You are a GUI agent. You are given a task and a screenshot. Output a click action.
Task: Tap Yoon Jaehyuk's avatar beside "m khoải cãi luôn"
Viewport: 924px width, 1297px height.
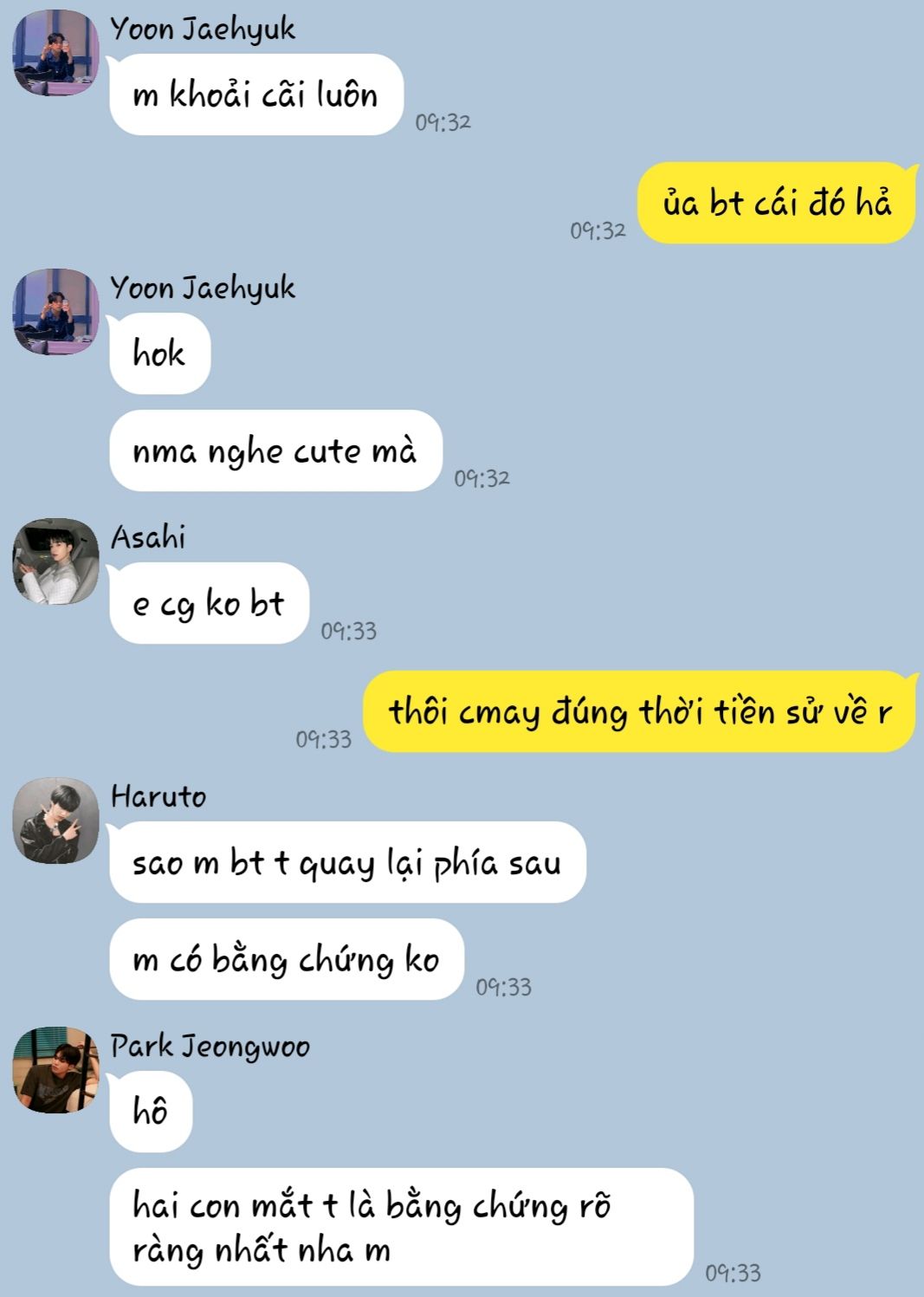click(55, 53)
